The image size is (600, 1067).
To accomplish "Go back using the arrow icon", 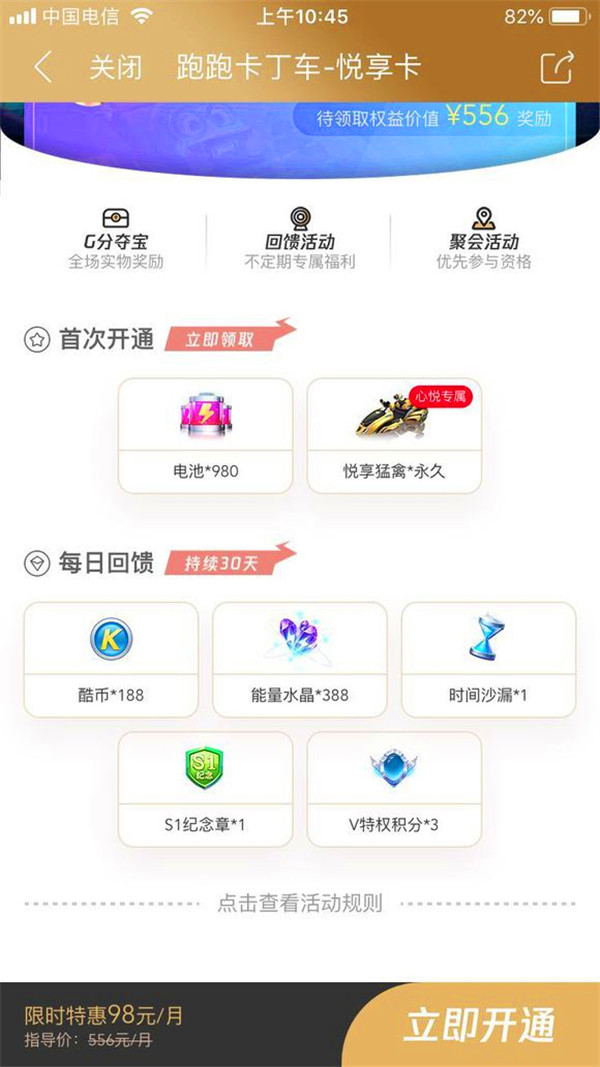I will (43, 68).
